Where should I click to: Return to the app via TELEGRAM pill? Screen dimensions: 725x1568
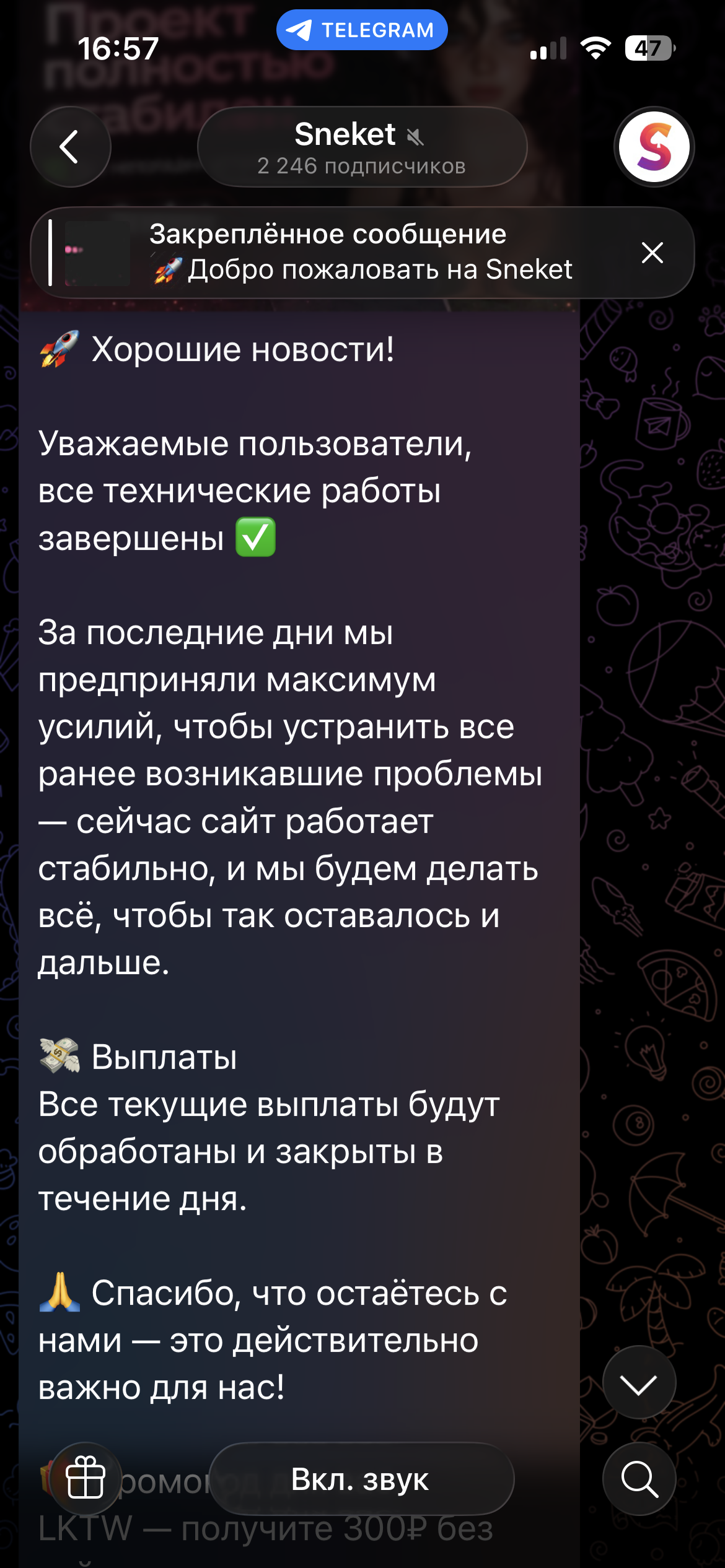coord(362,30)
